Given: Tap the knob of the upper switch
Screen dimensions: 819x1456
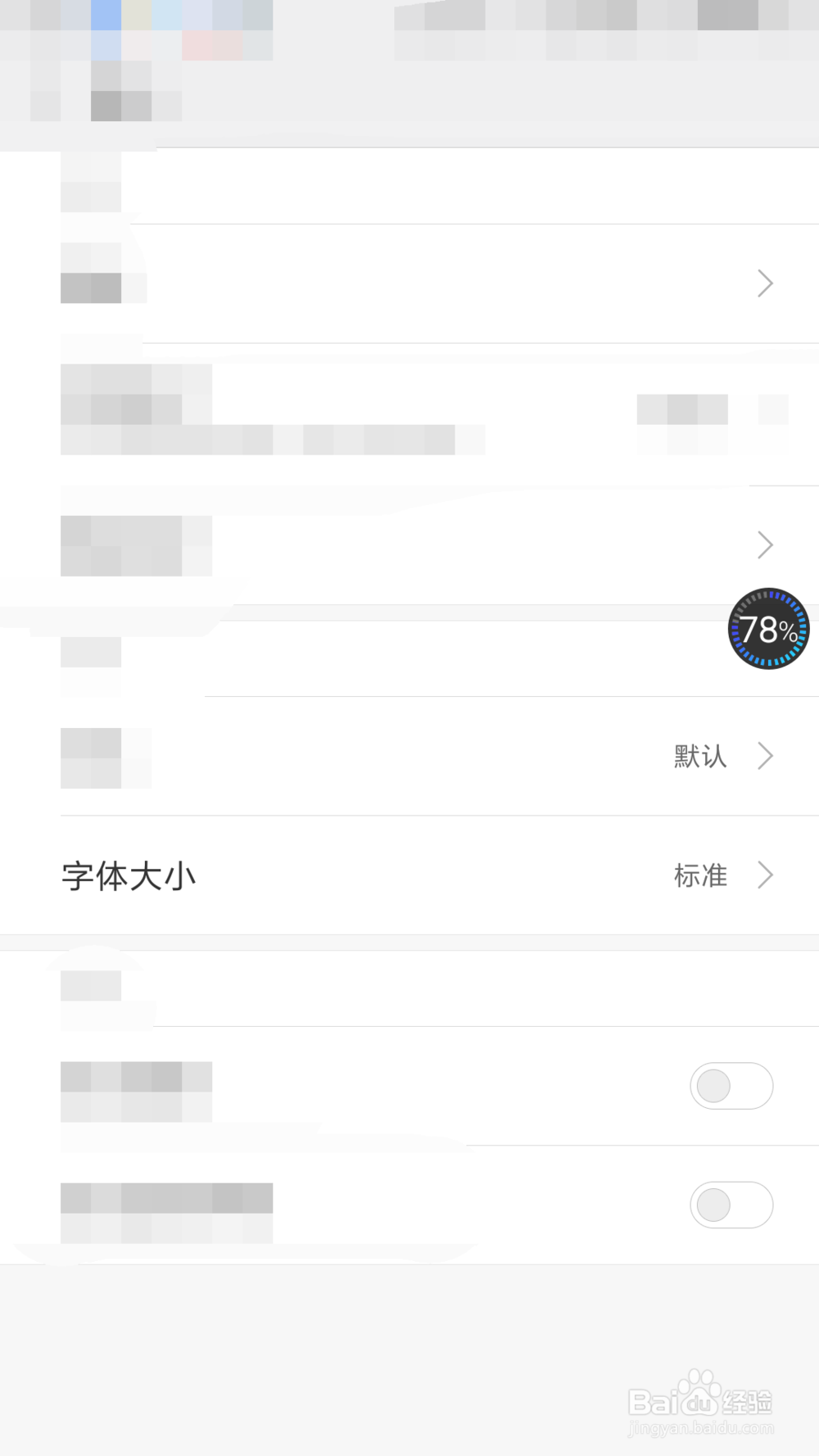Looking at the screenshot, I should click(714, 1085).
